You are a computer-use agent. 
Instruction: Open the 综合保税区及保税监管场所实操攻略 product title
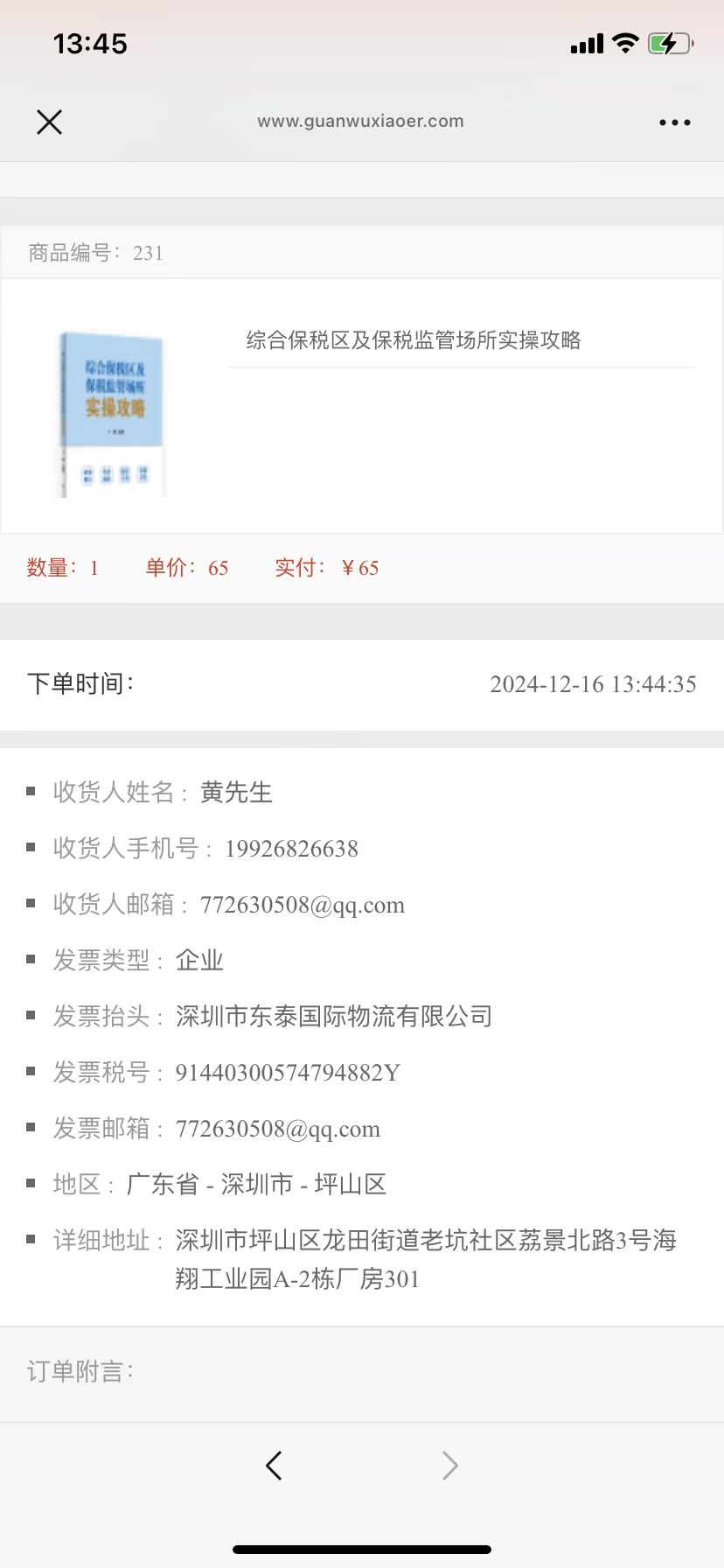(414, 340)
